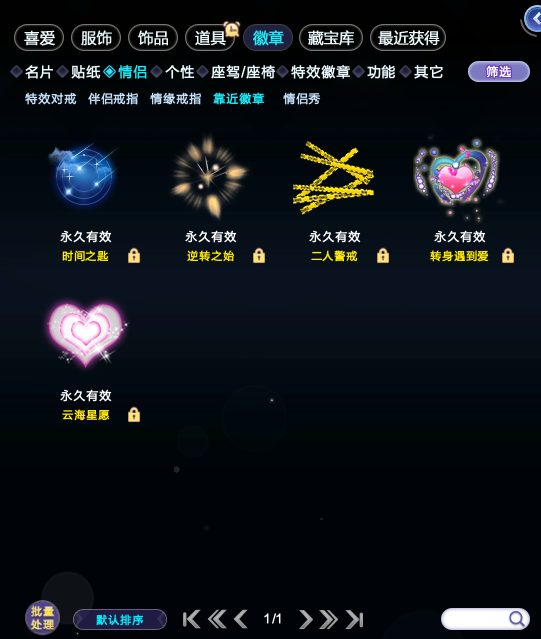The image size is (541, 639).
Task: Open the 默认排序 sort dropdown
Action: tap(120, 620)
